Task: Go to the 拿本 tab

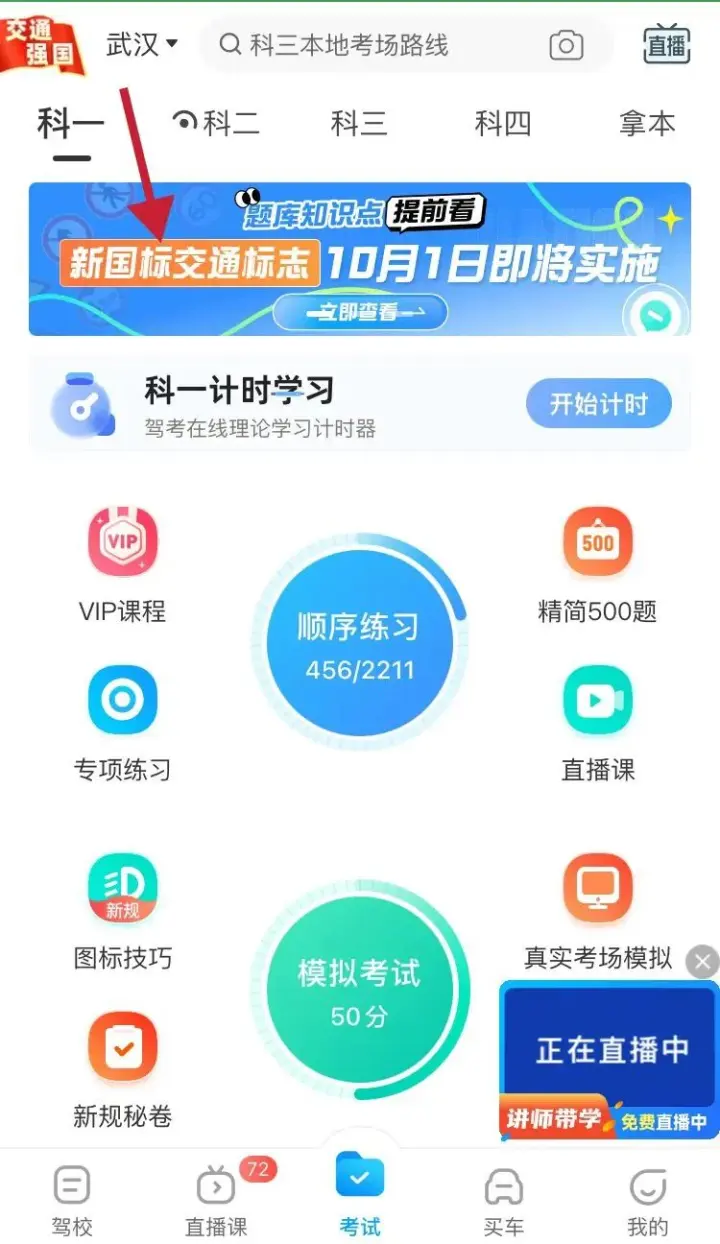Action: [647, 124]
